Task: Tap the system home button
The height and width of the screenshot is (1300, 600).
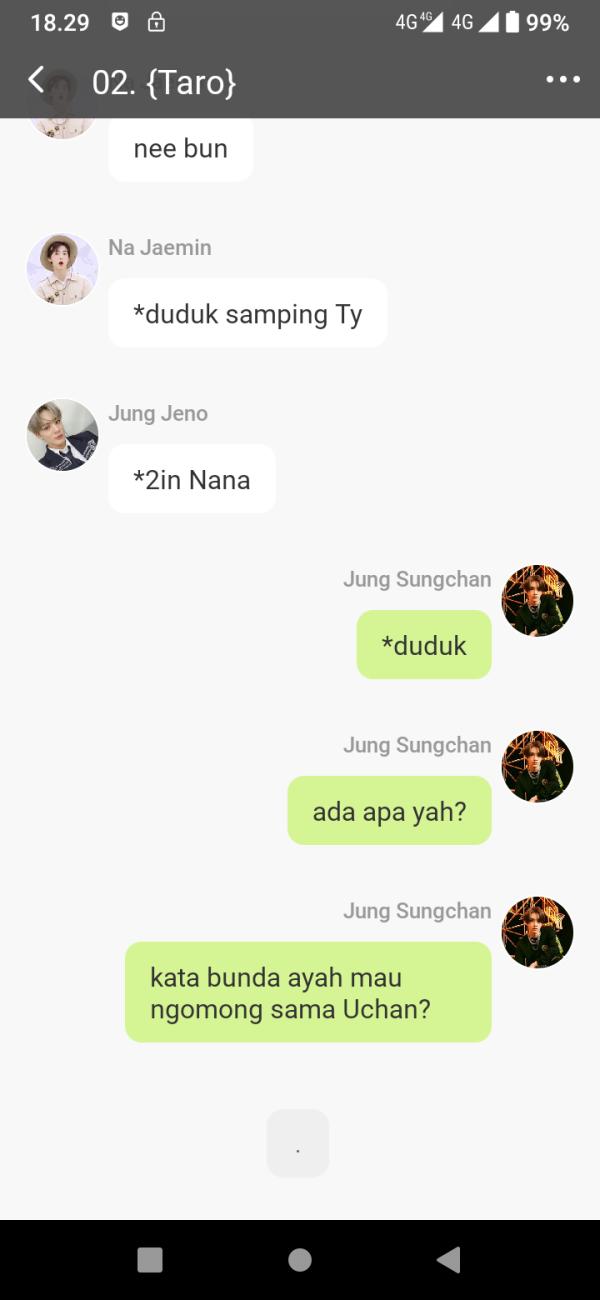Action: [x=300, y=1260]
